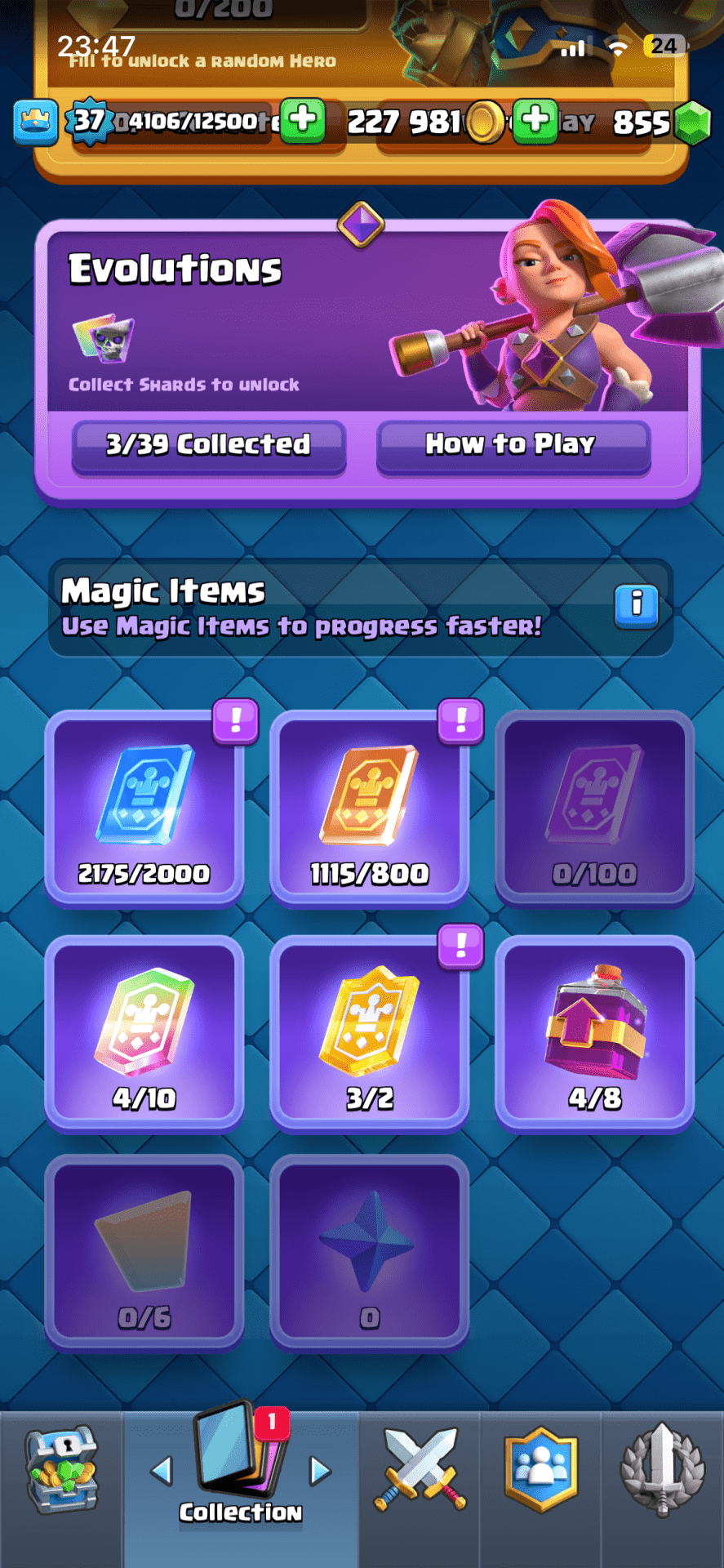Open the rainbow wild card 4/10
Screen dimensions: 724x1568
(144, 1033)
